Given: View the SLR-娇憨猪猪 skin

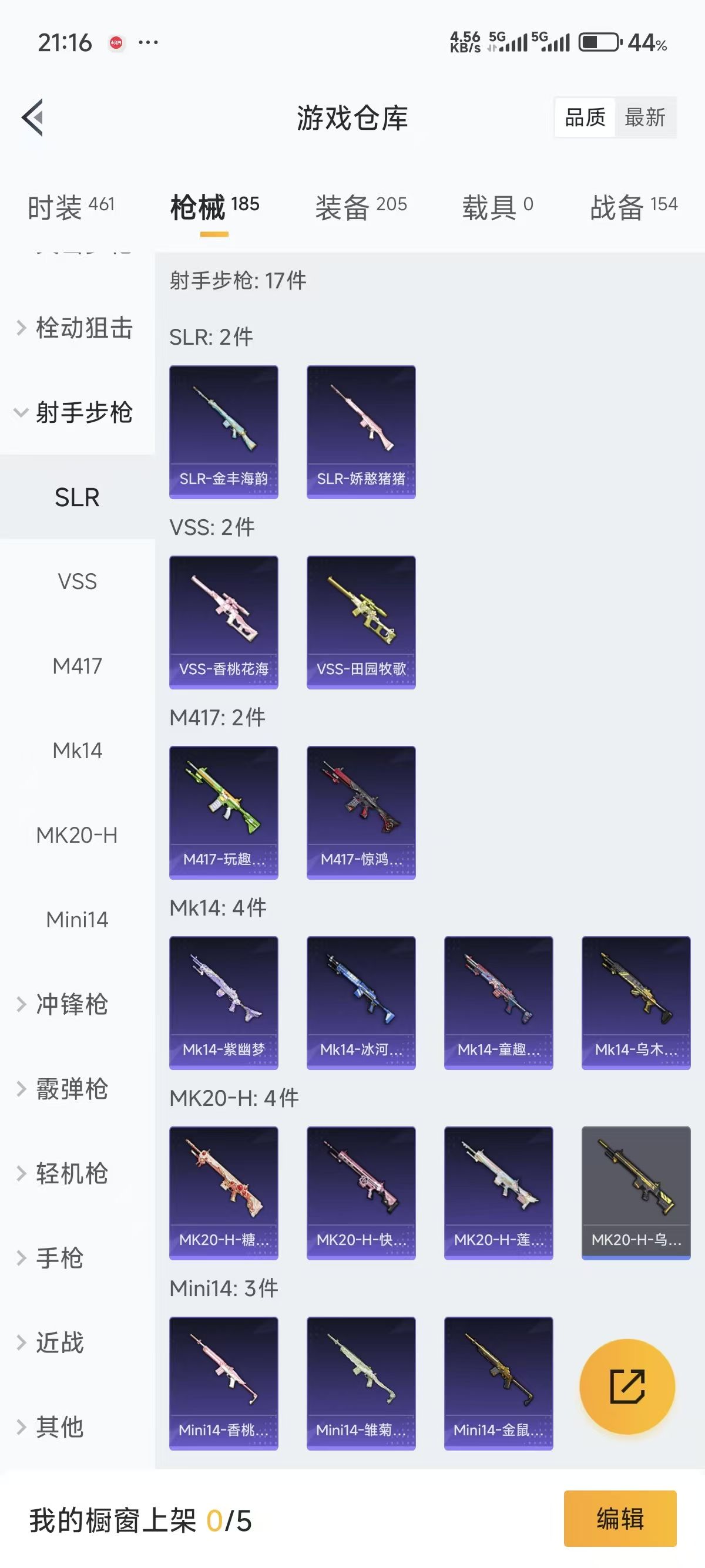Looking at the screenshot, I should click(361, 432).
